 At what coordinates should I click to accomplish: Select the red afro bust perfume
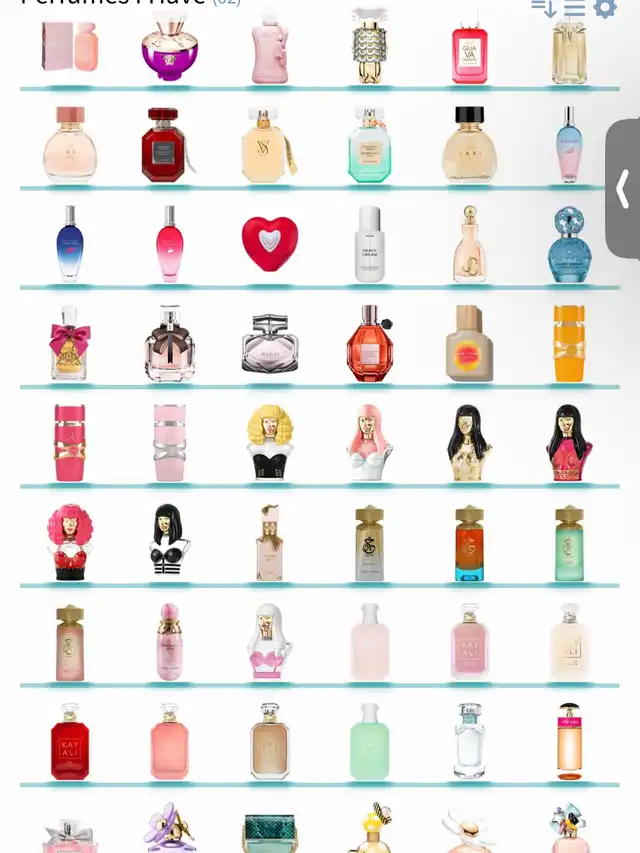coord(70,541)
